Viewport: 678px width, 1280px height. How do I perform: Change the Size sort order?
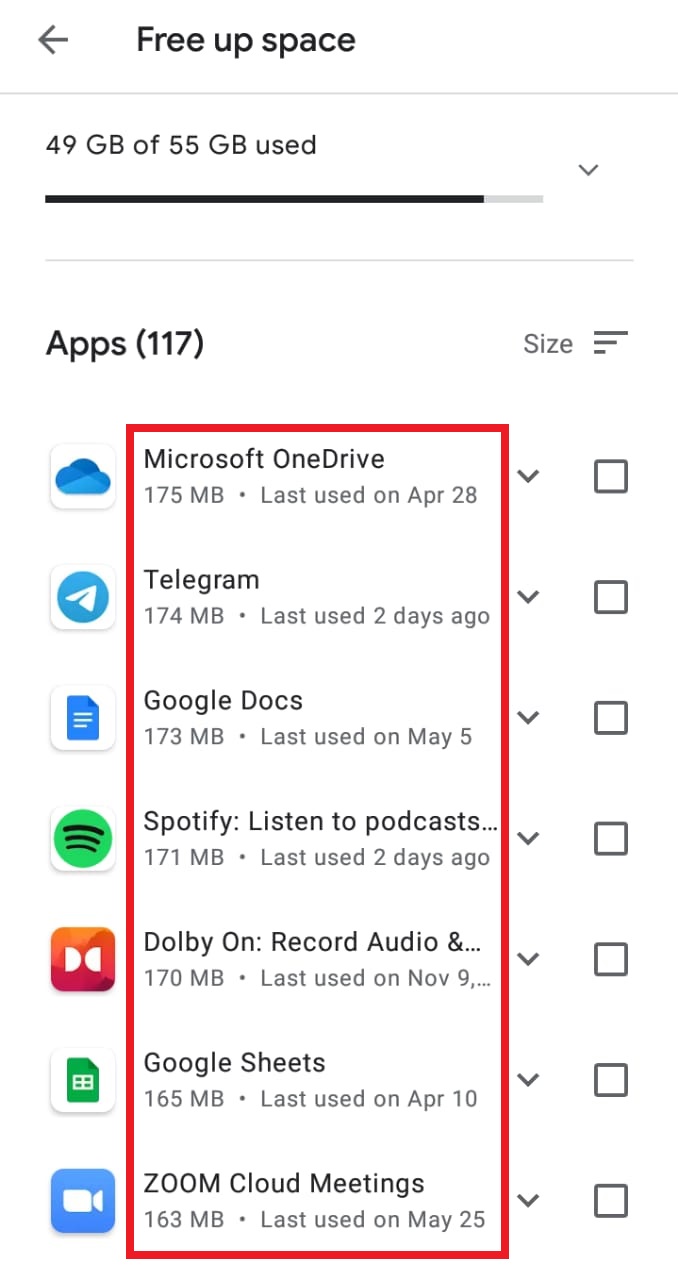576,344
